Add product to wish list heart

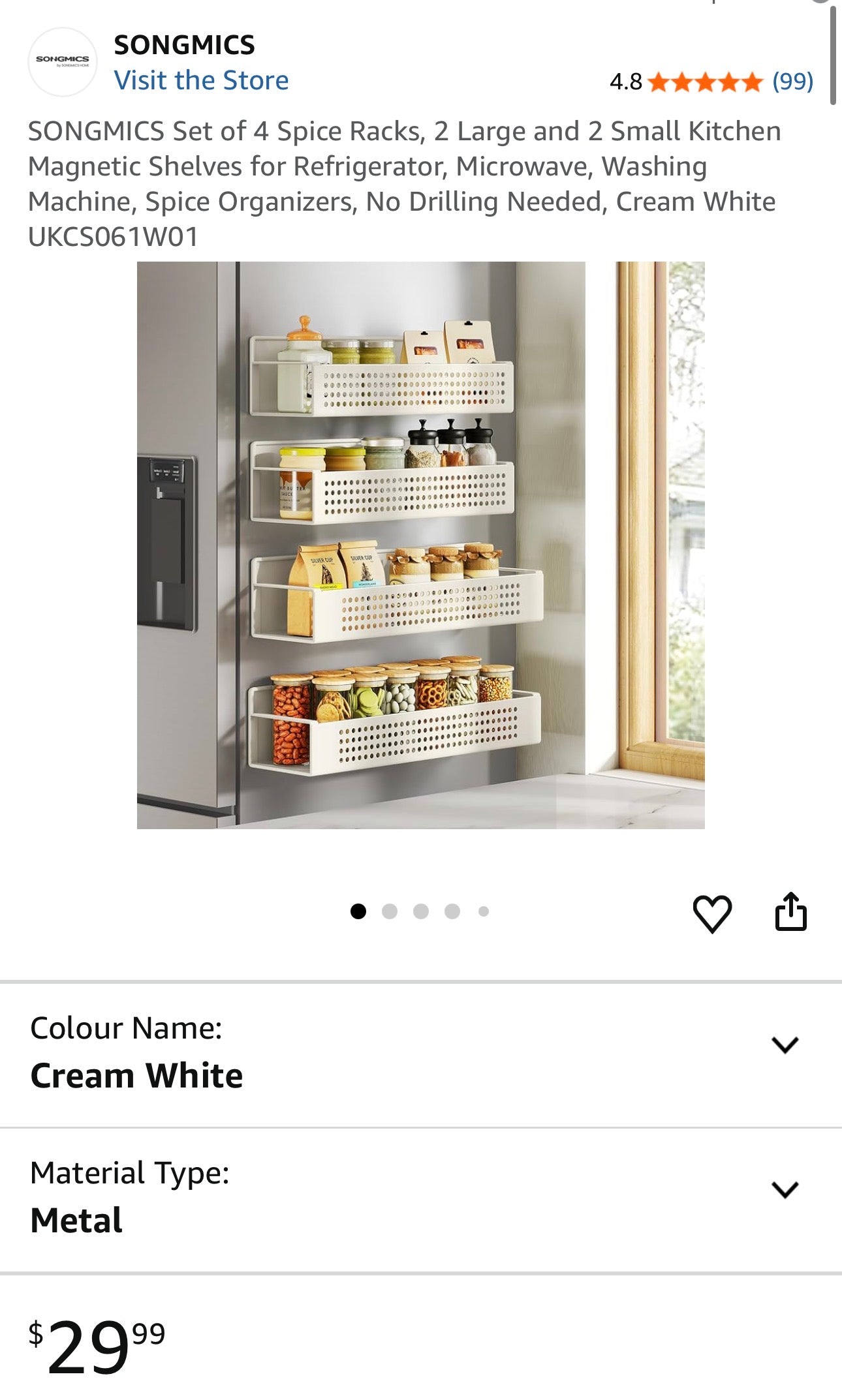pyautogui.click(x=711, y=913)
